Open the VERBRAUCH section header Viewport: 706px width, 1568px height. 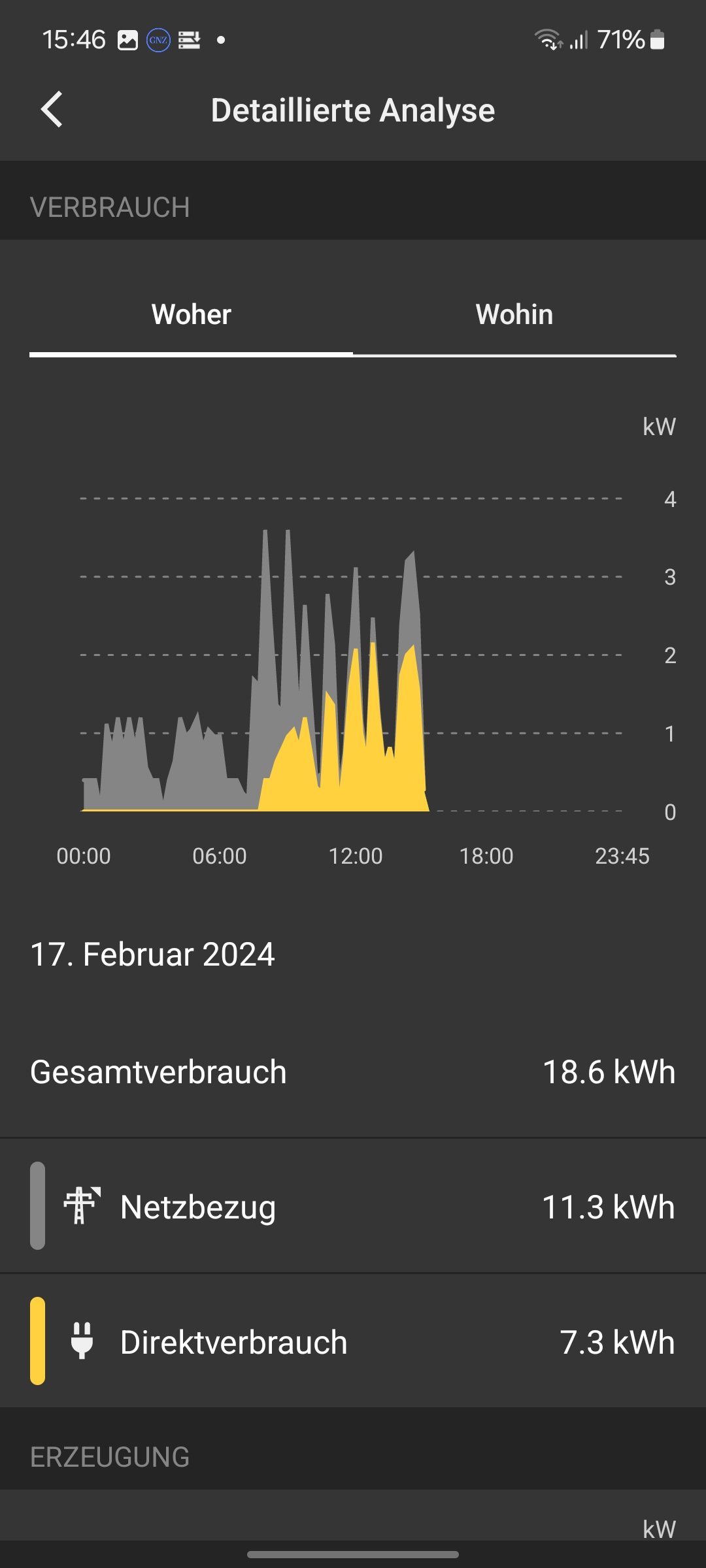110,207
